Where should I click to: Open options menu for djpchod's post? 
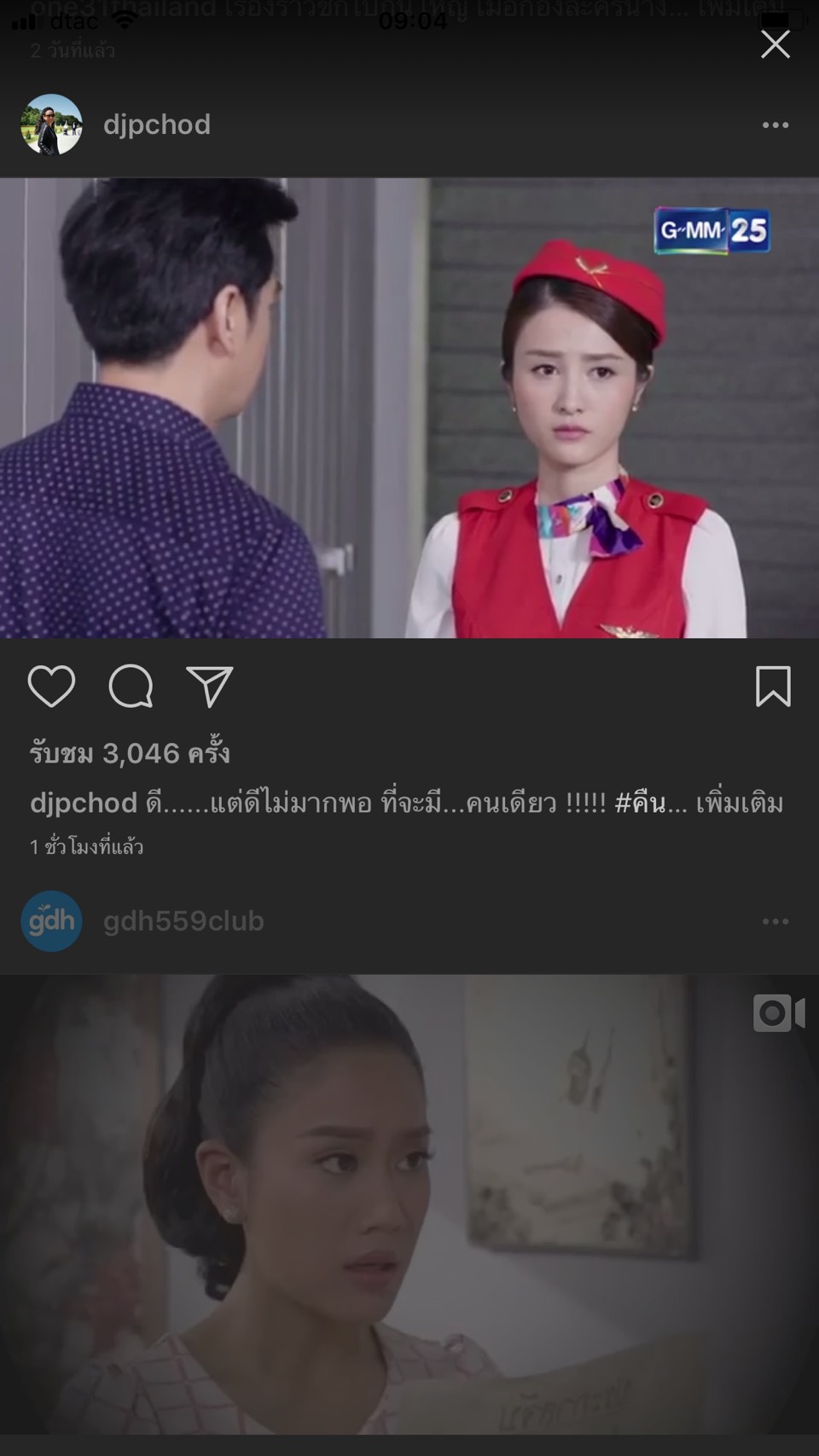tap(775, 125)
